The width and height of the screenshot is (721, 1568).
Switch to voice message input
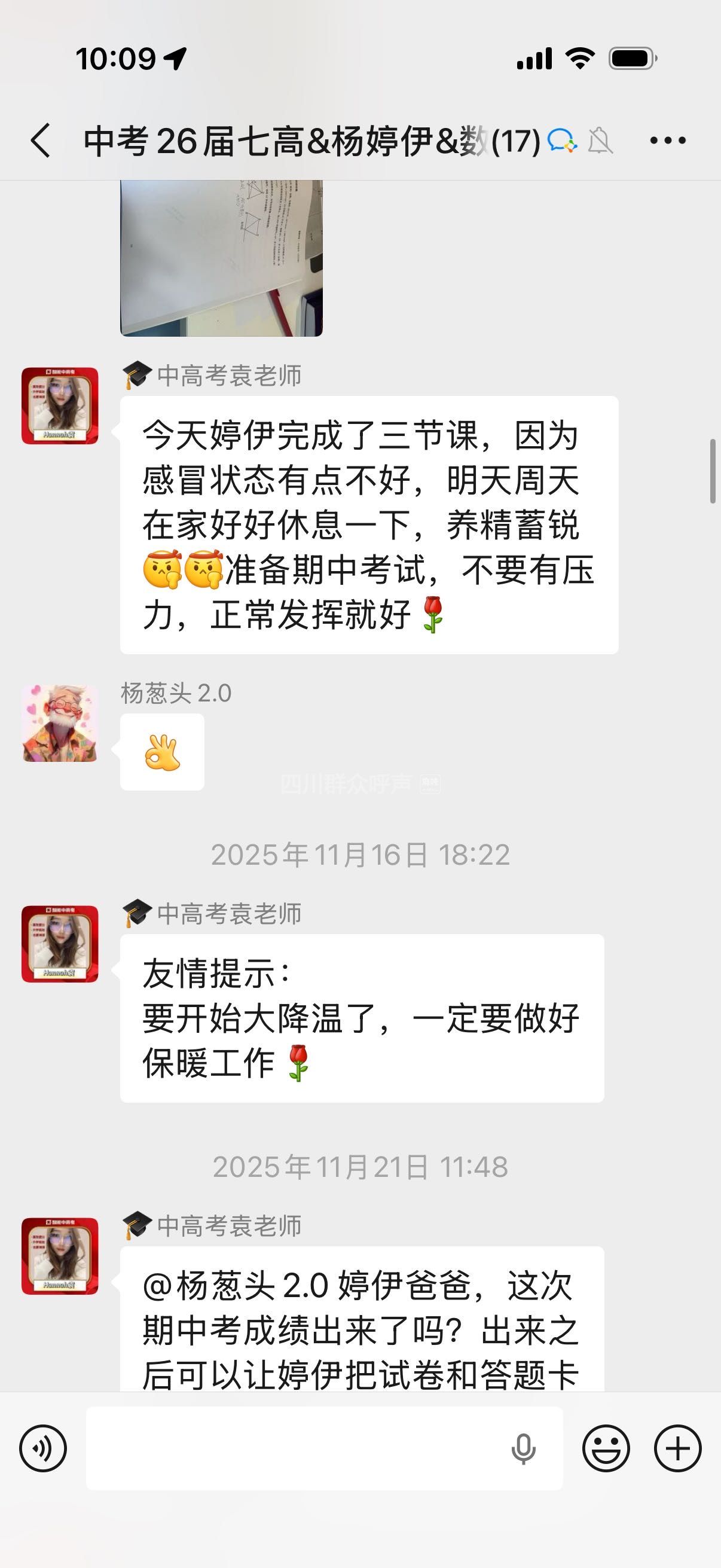[42, 1448]
